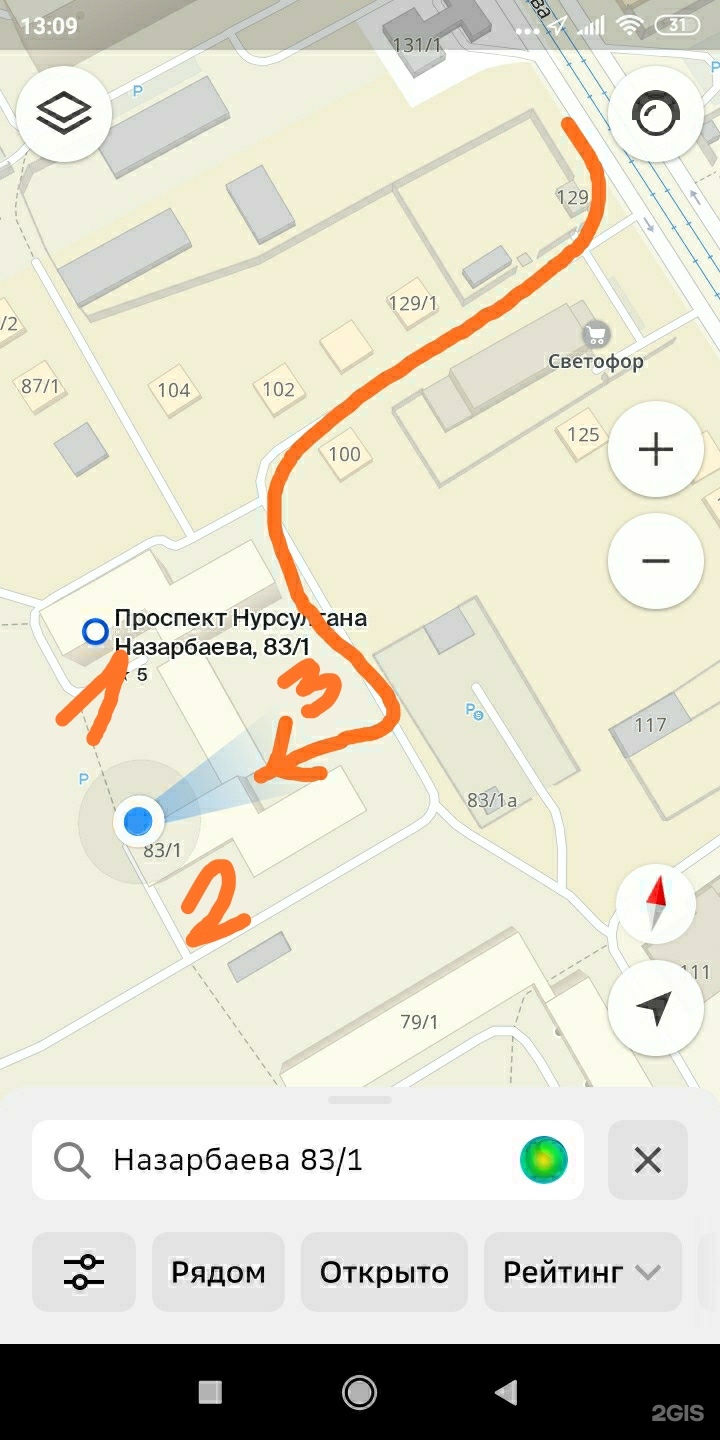Clear the search with the X button
This screenshot has height=1440, width=720.
648,1160
